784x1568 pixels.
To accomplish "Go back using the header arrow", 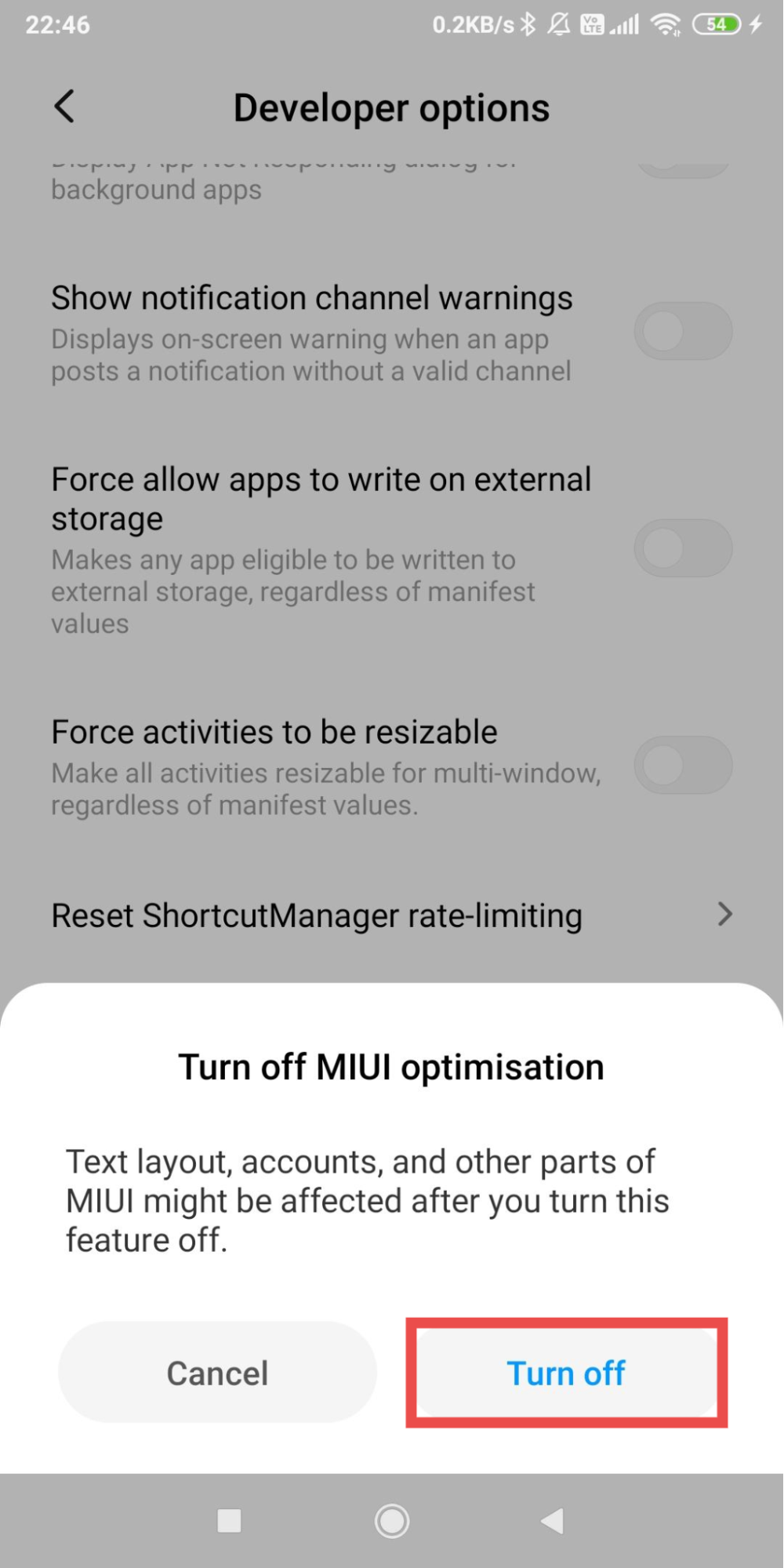I will [64, 106].
